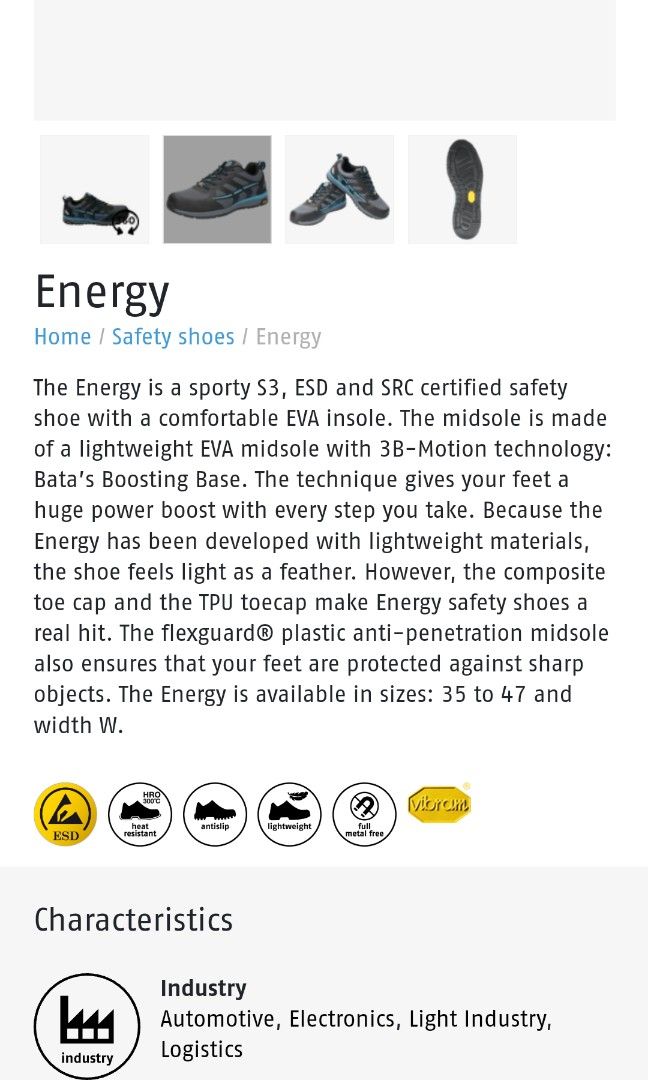Select the highlighted side-view shoe thumbnail
This screenshot has width=648, height=1080.
tap(217, 190)
